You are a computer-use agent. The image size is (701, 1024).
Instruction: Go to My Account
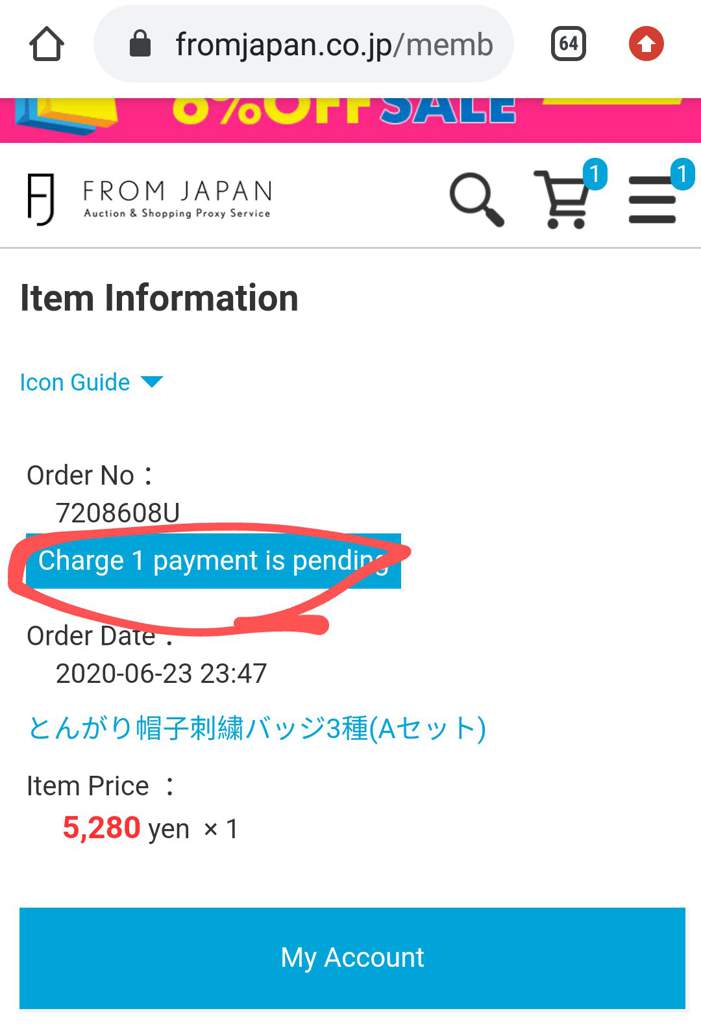point(352,957)
